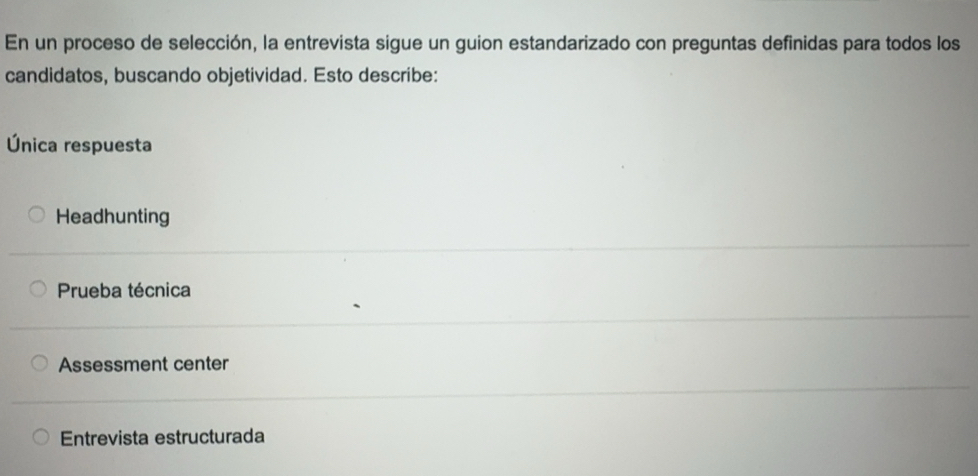The width and height of the screenshot is (978, 476).
Task: Choose Prueba técnica as the answer
Action: click(38, 291)
